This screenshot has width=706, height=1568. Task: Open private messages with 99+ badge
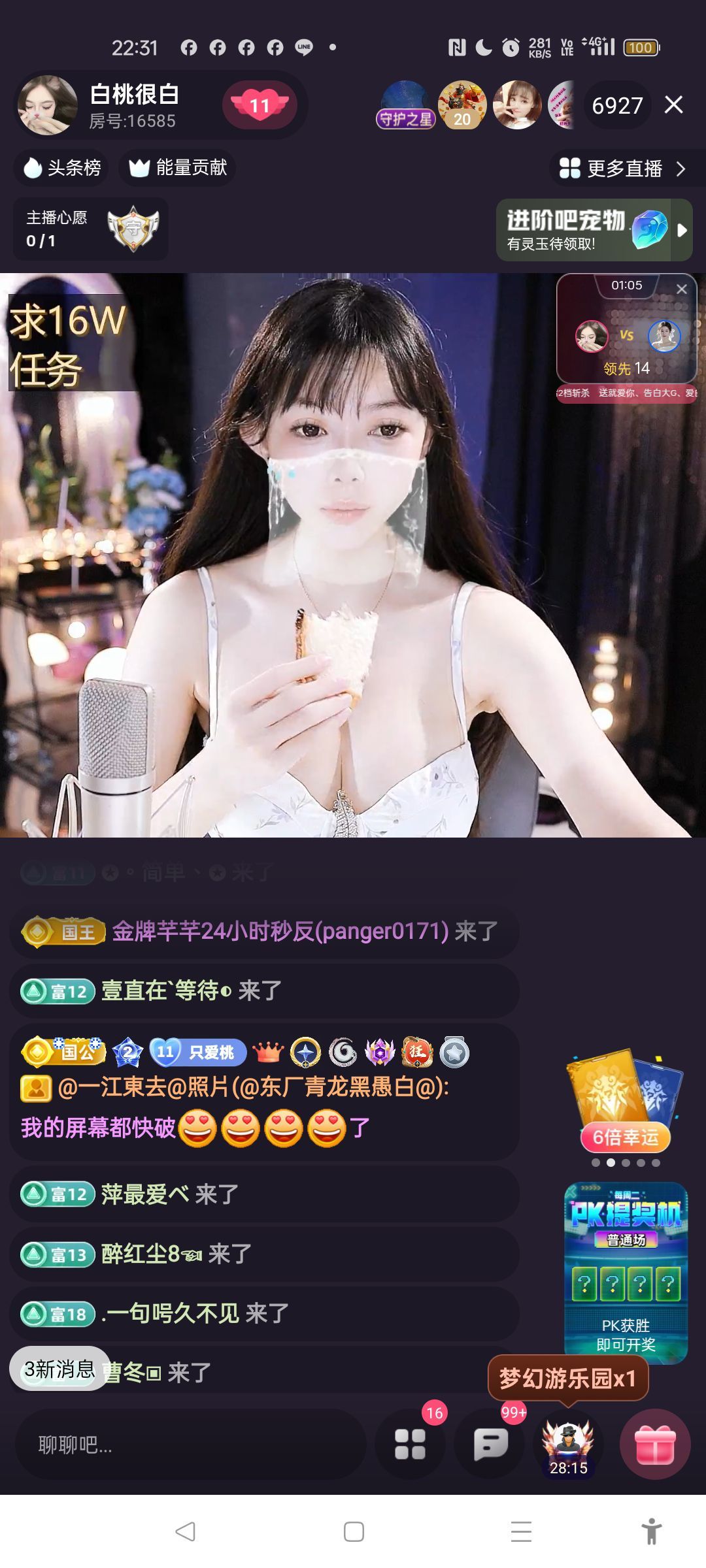[490, 1444]
